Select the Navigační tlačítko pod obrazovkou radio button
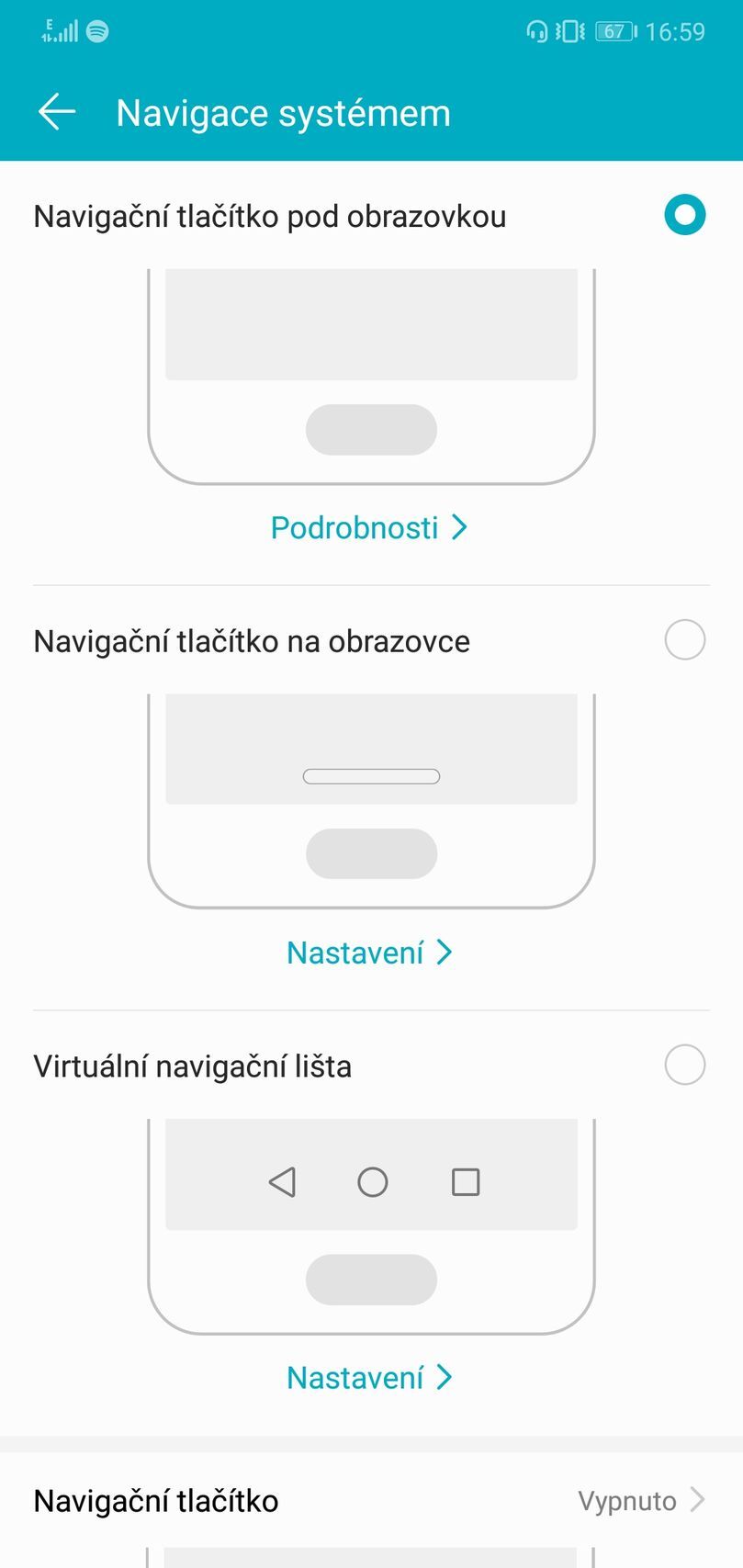Screen dimensions: 743x1568 coord(684,215)
